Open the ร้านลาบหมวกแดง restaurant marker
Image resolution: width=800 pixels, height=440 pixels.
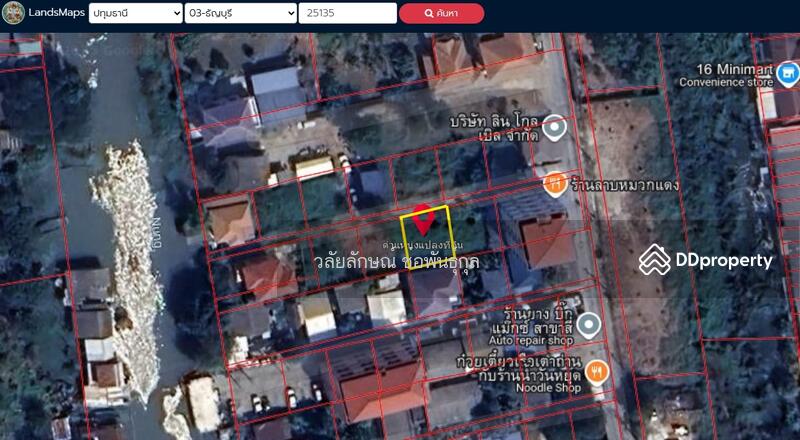click(x=554, y=183)
